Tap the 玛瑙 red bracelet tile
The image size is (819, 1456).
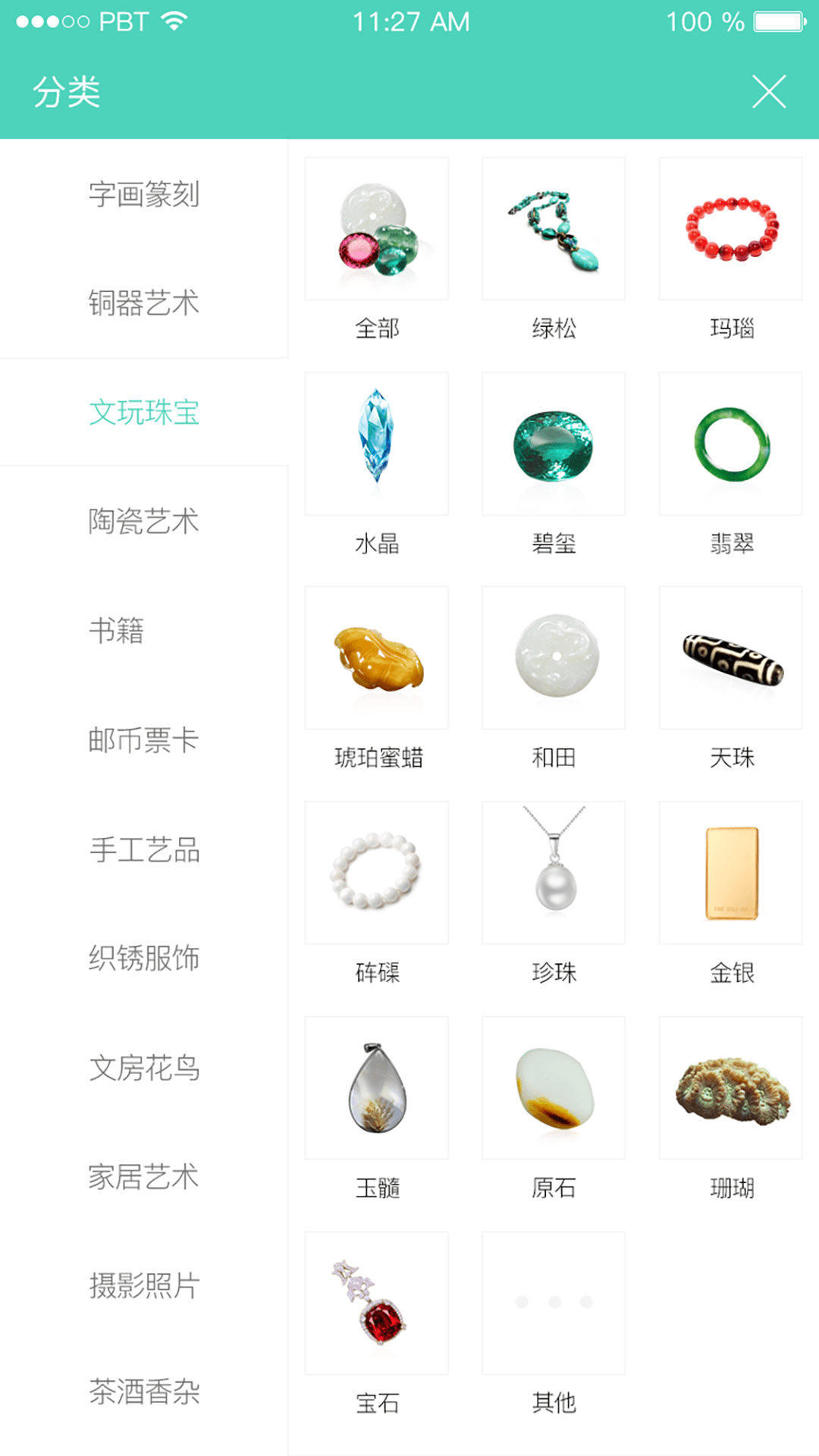click(x=730, y=229)
